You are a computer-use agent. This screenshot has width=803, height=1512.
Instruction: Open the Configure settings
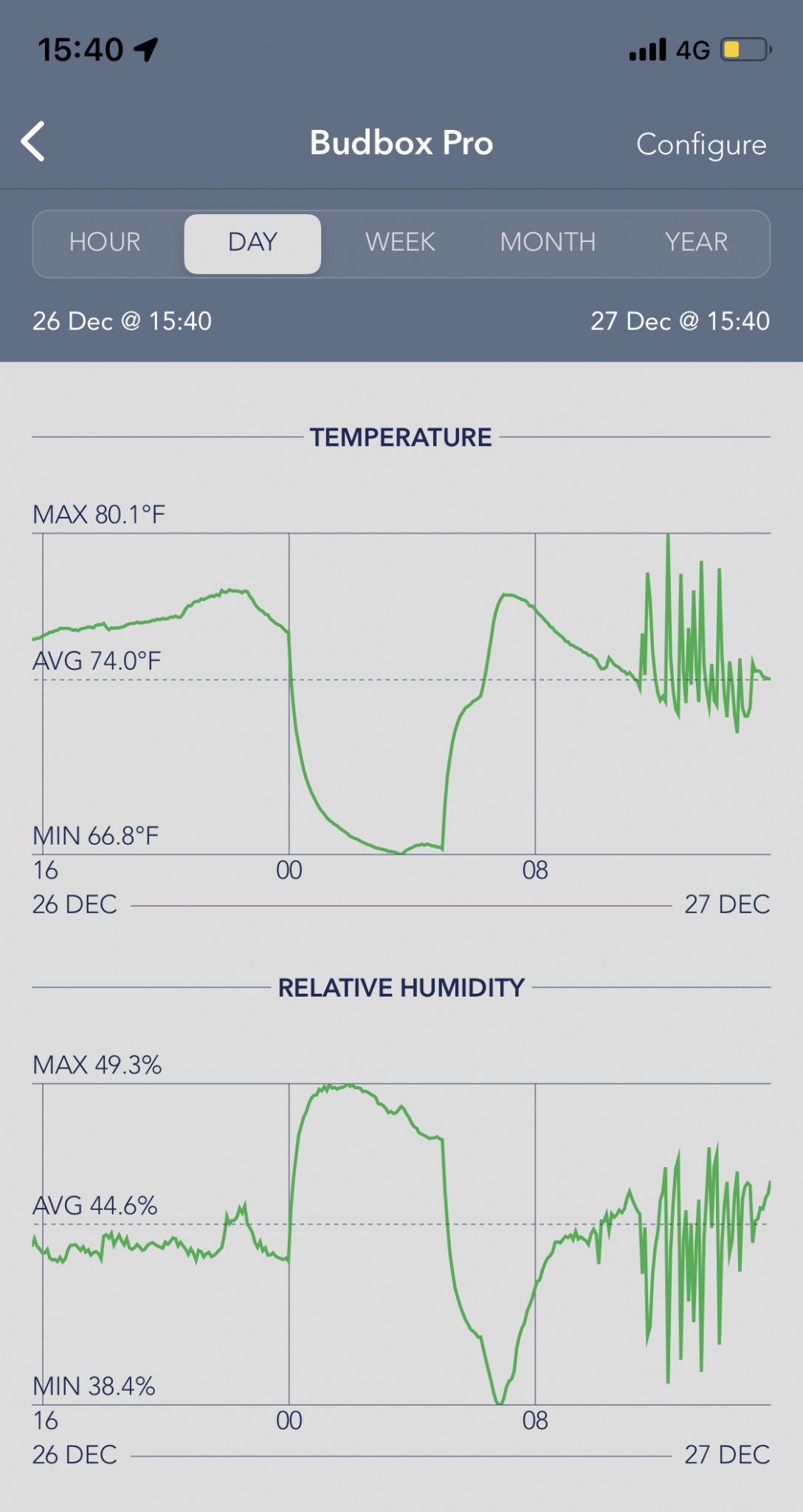pyautogui.click(x=700, y=144)
